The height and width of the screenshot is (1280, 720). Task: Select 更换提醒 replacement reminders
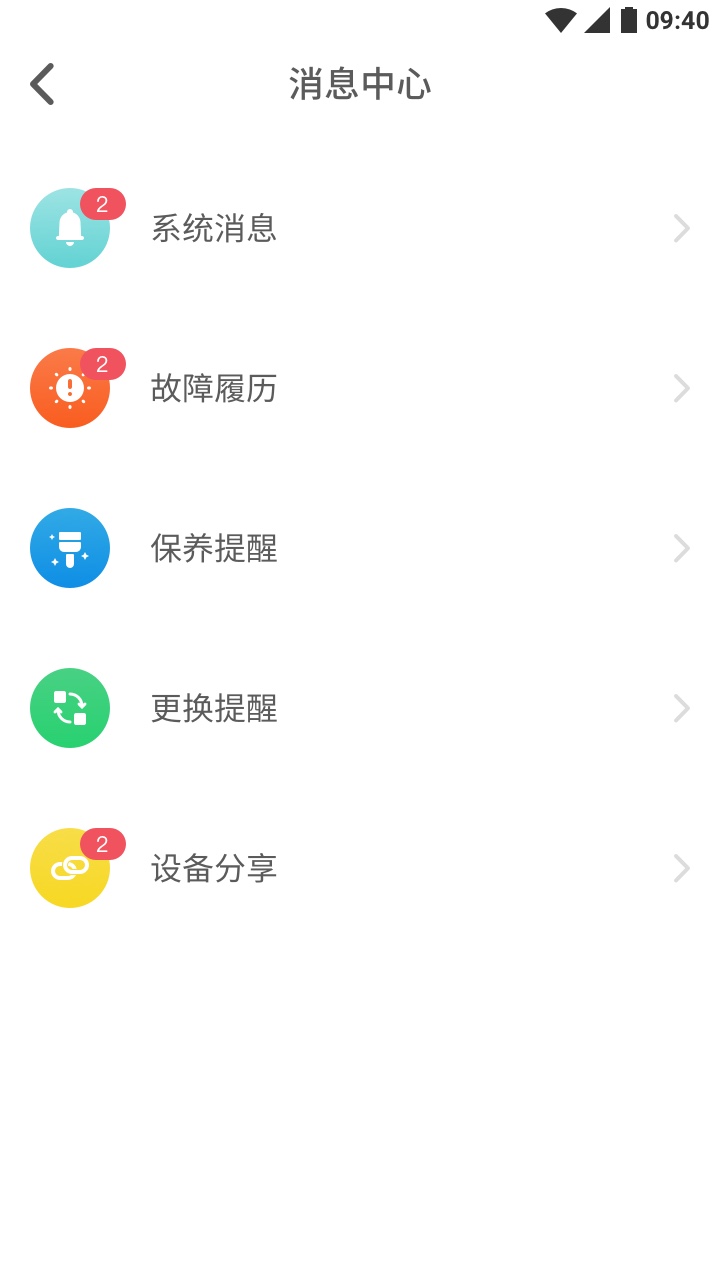(214, 708)
